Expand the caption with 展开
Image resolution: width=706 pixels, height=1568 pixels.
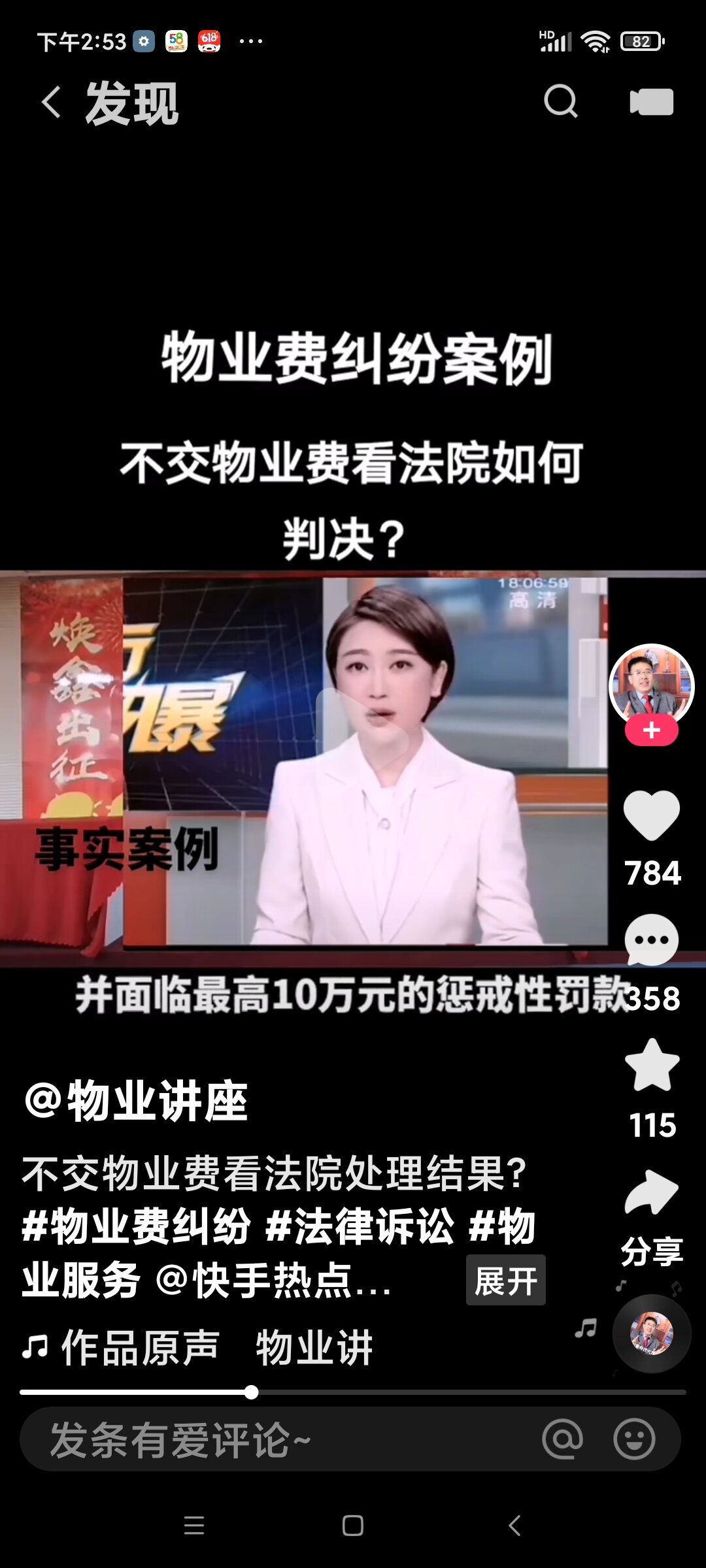pos(505,1280)
